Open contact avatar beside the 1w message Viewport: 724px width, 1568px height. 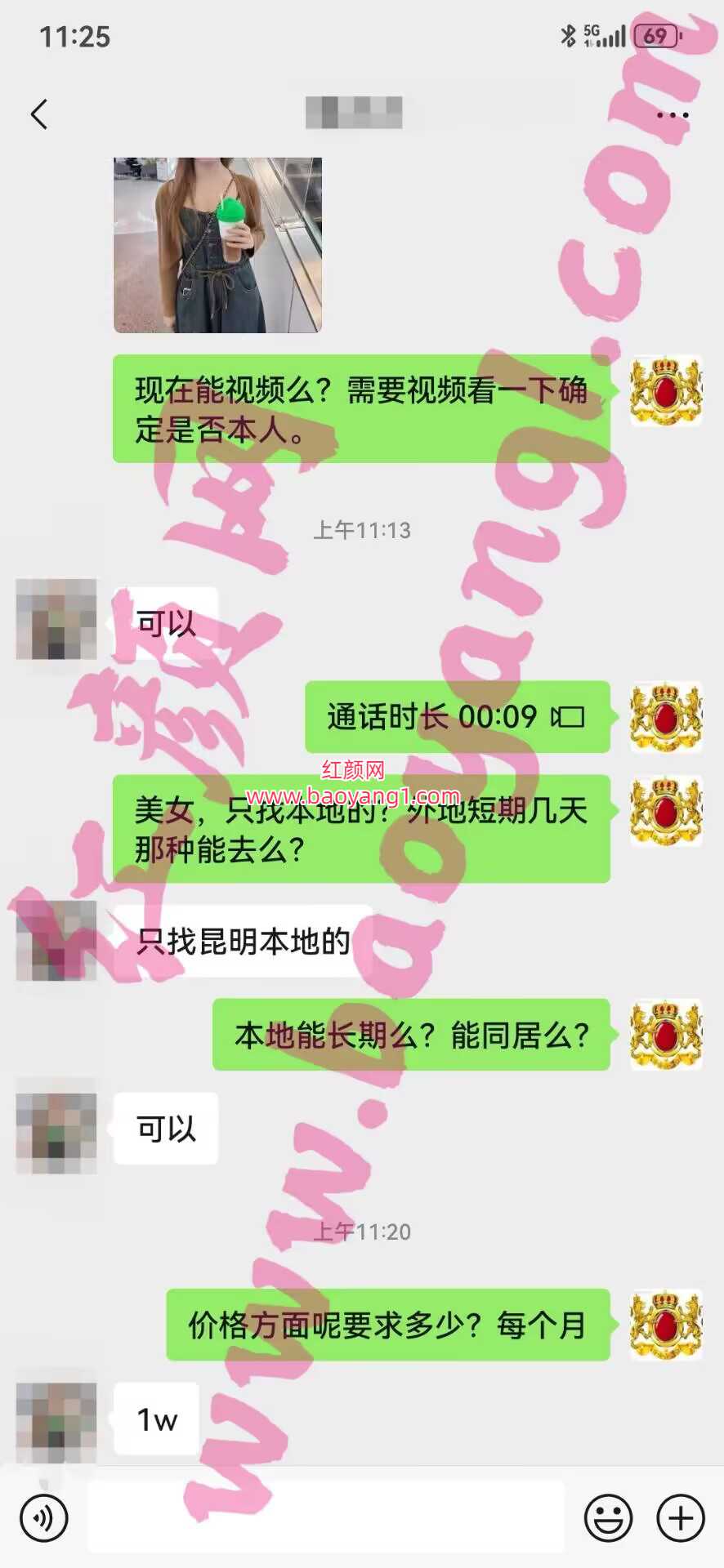pos(56,1423)
